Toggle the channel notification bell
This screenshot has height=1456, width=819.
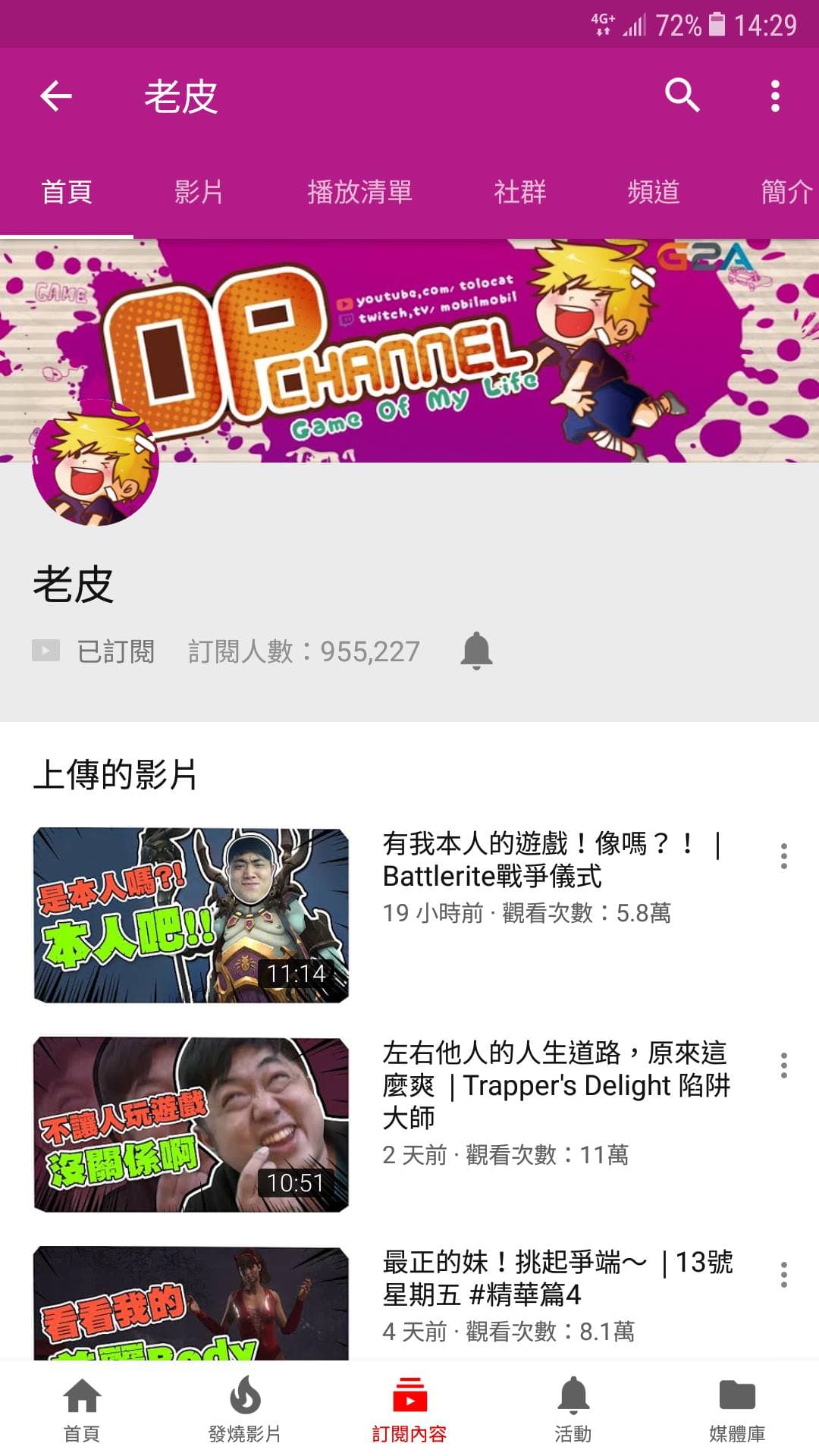[x=476, y=651]
